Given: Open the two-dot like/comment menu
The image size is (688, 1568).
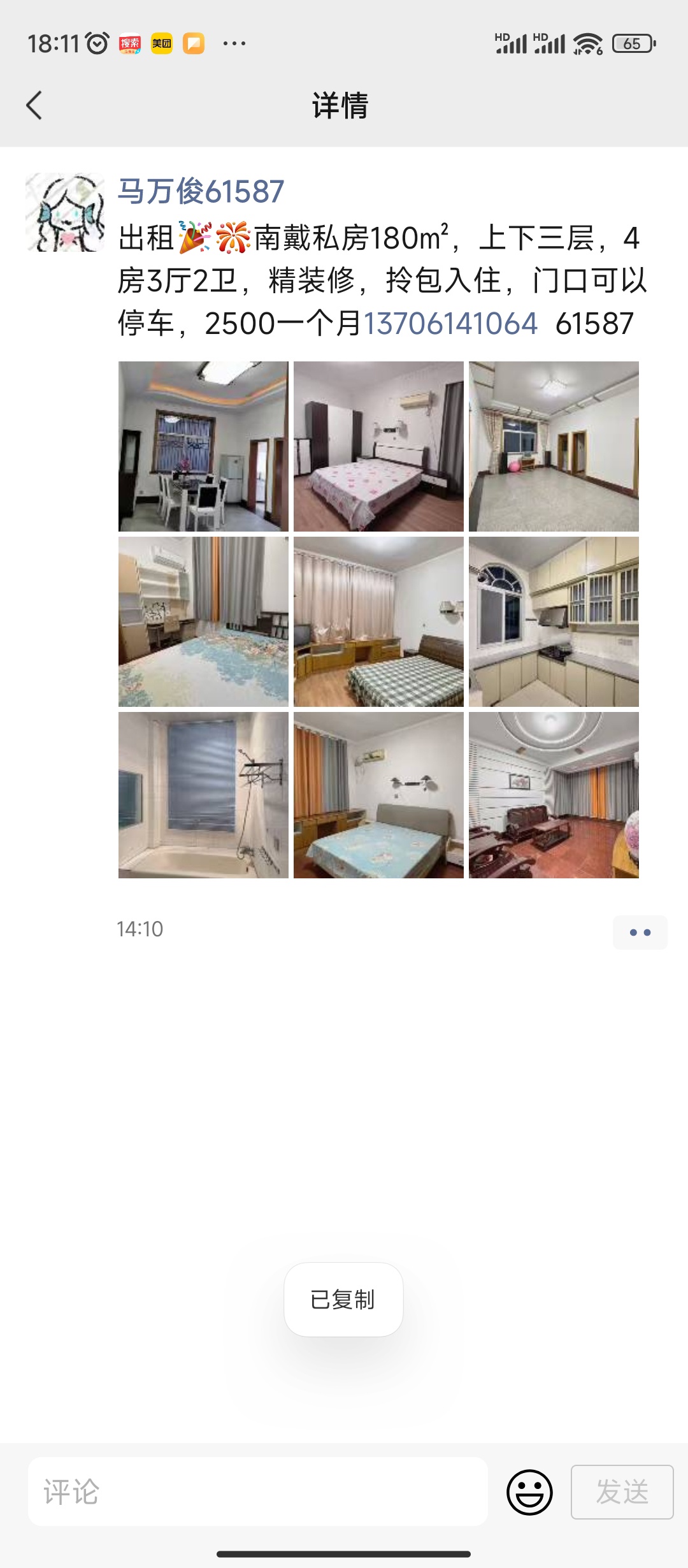Looking at the screenshot, I should (640, 933).
